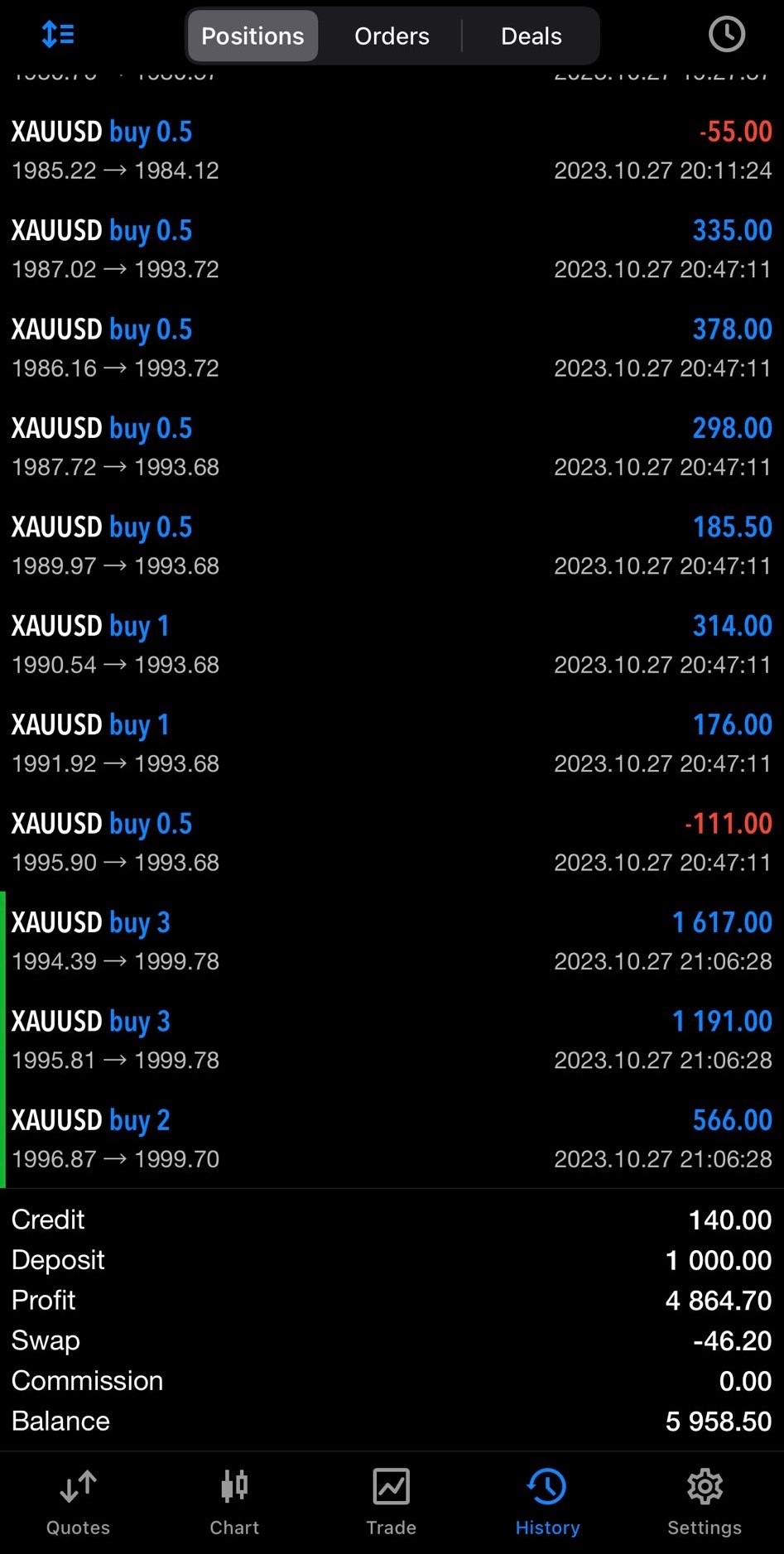The width and height of the screenshot is (784, 1554).
Task: Expand the XAUUSD position showing 1 617.00 profit
Action: click(392, 941)
